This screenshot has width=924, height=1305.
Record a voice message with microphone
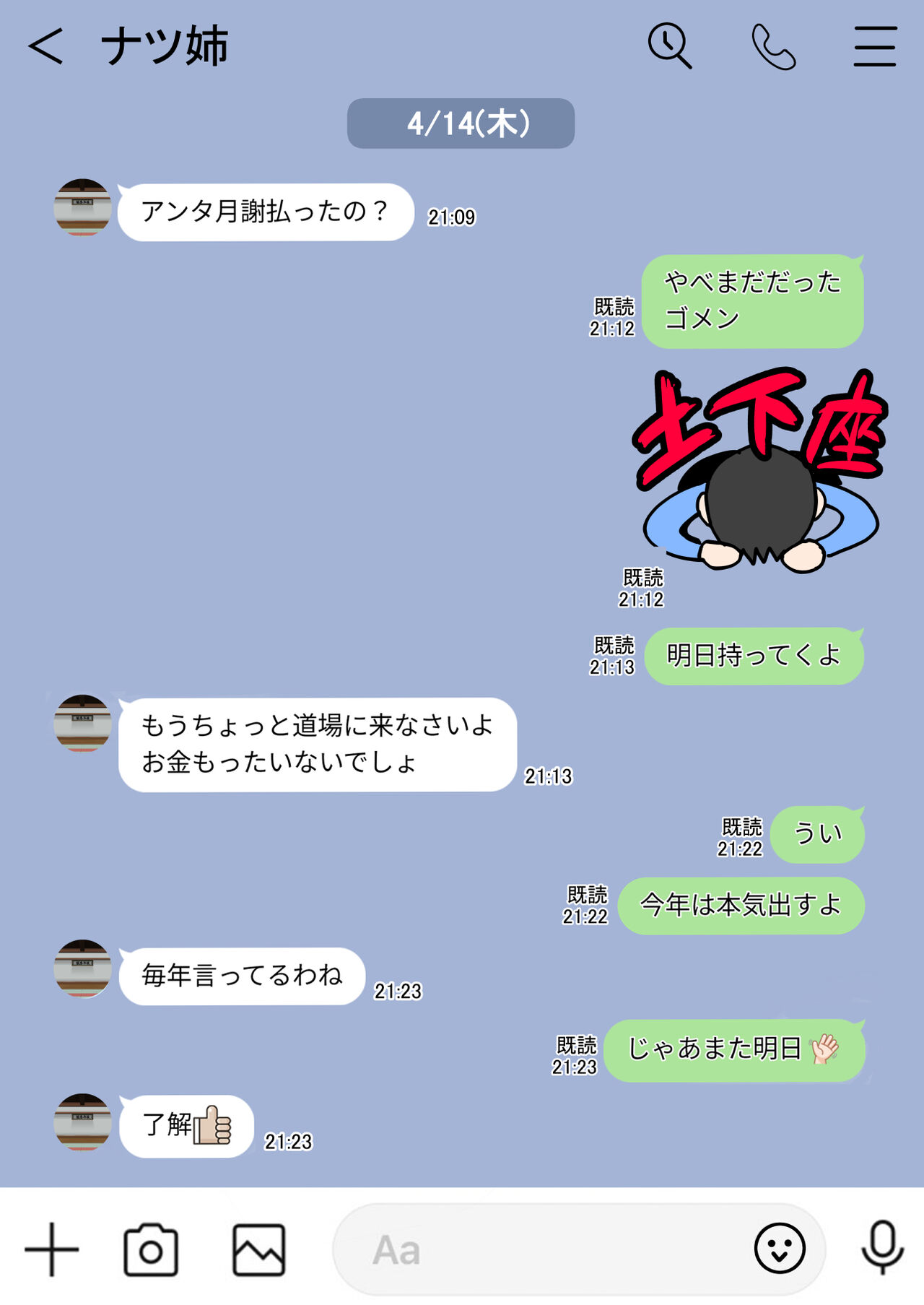pos(882,1247)
